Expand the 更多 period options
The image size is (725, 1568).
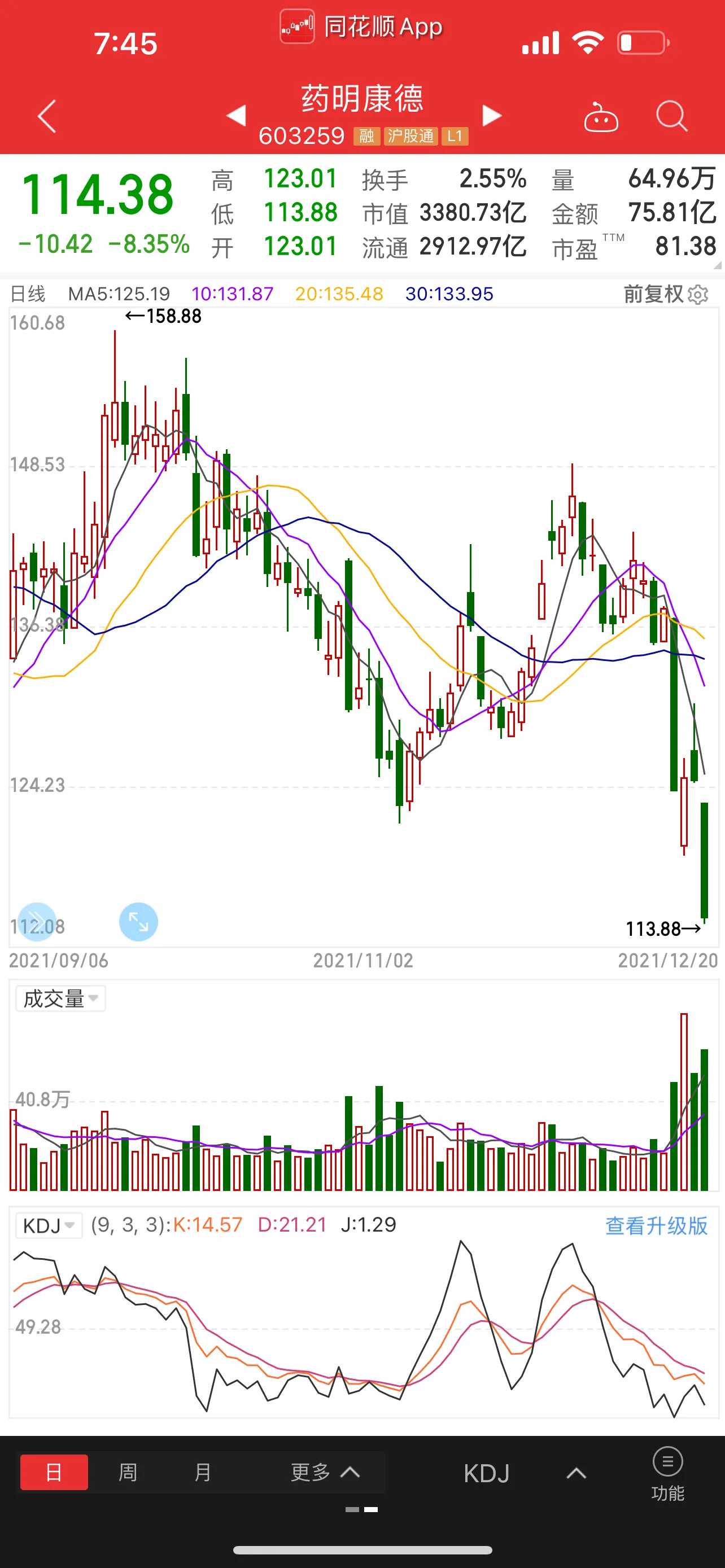point(325,1473)
